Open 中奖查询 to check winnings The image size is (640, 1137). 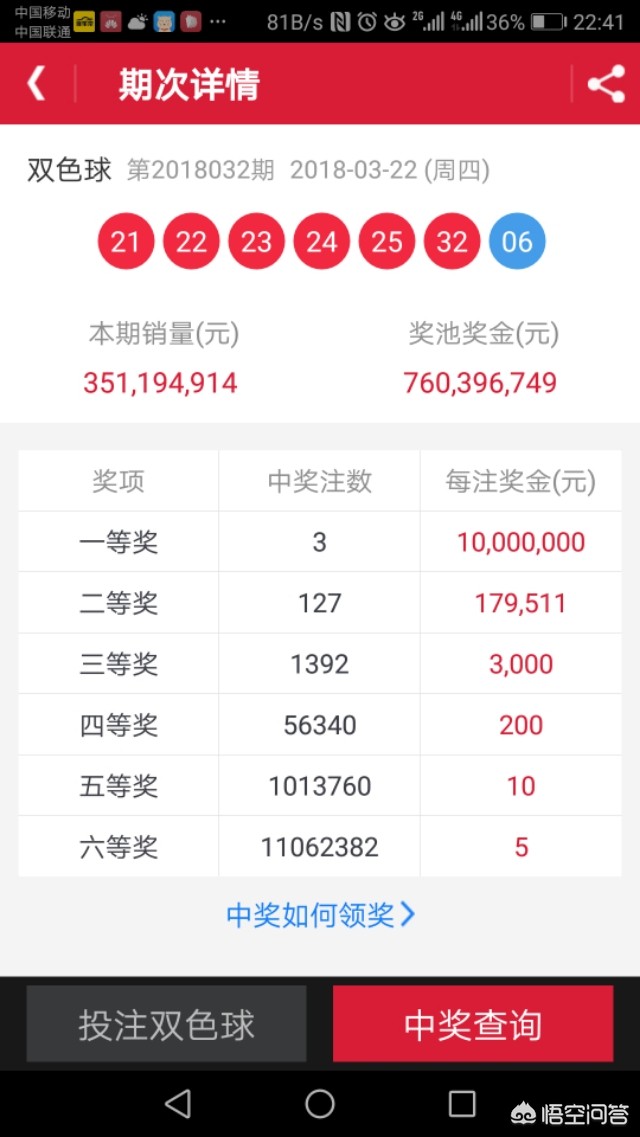[473, 1024]
